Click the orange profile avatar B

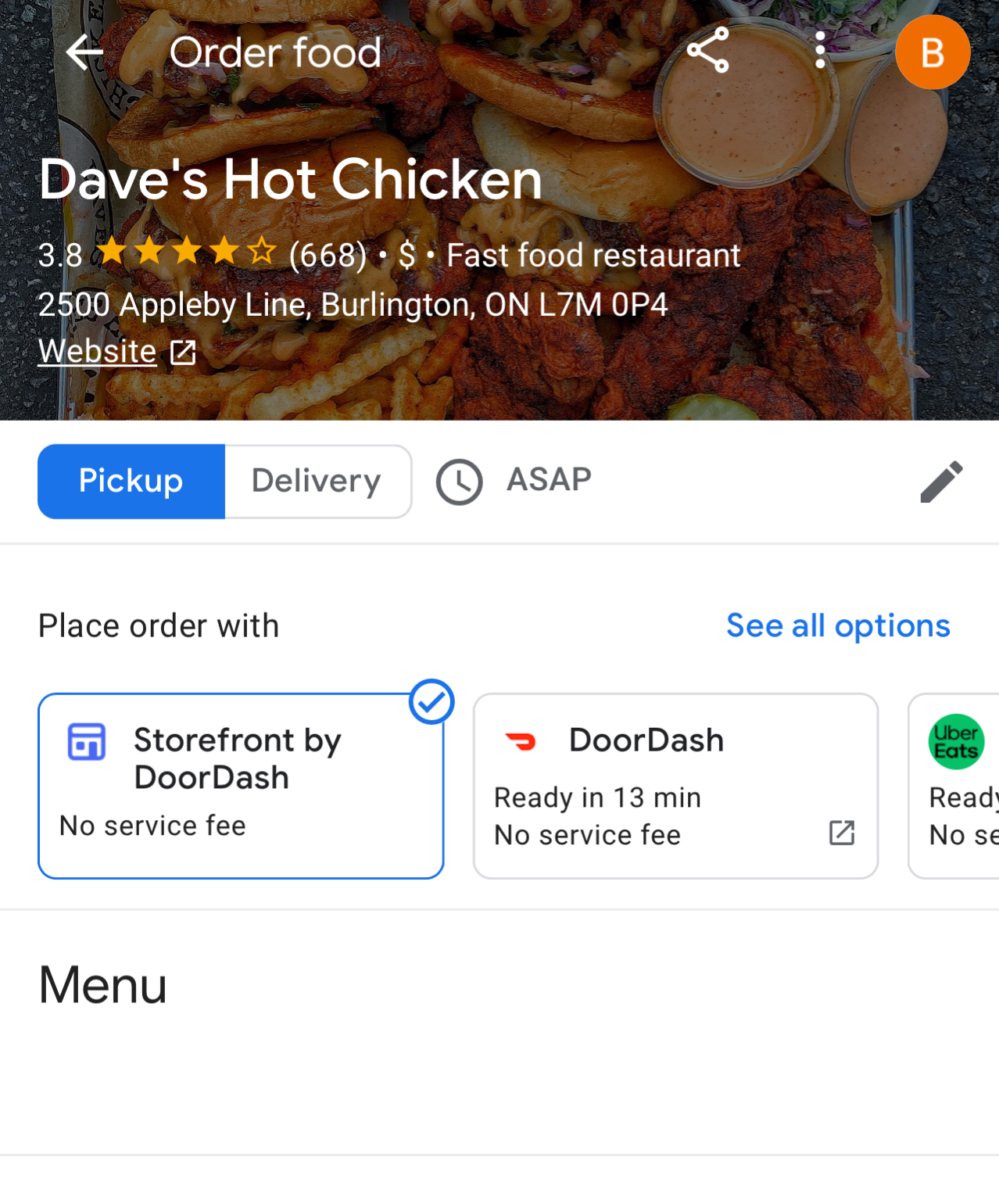(x=933, y=52)
